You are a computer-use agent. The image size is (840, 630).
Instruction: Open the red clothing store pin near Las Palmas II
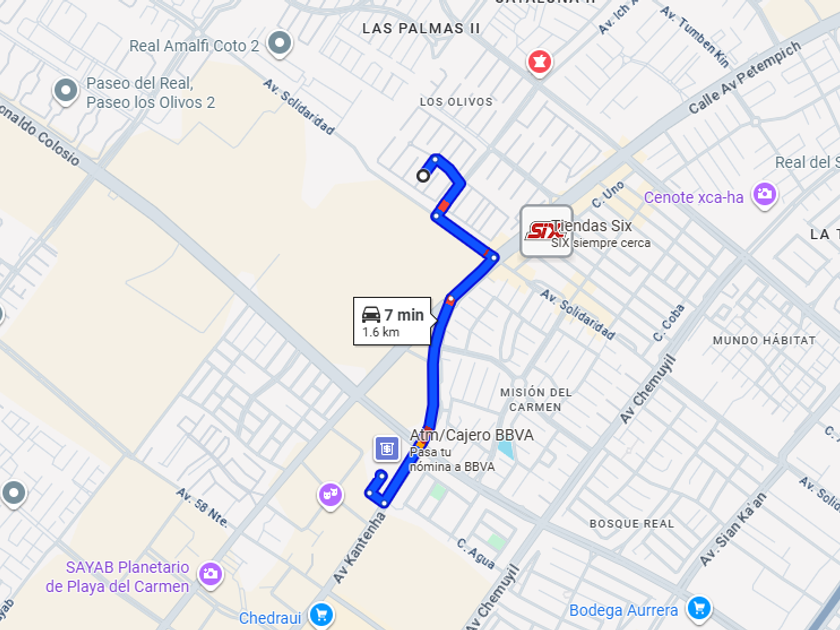click(x=540, y=62)
